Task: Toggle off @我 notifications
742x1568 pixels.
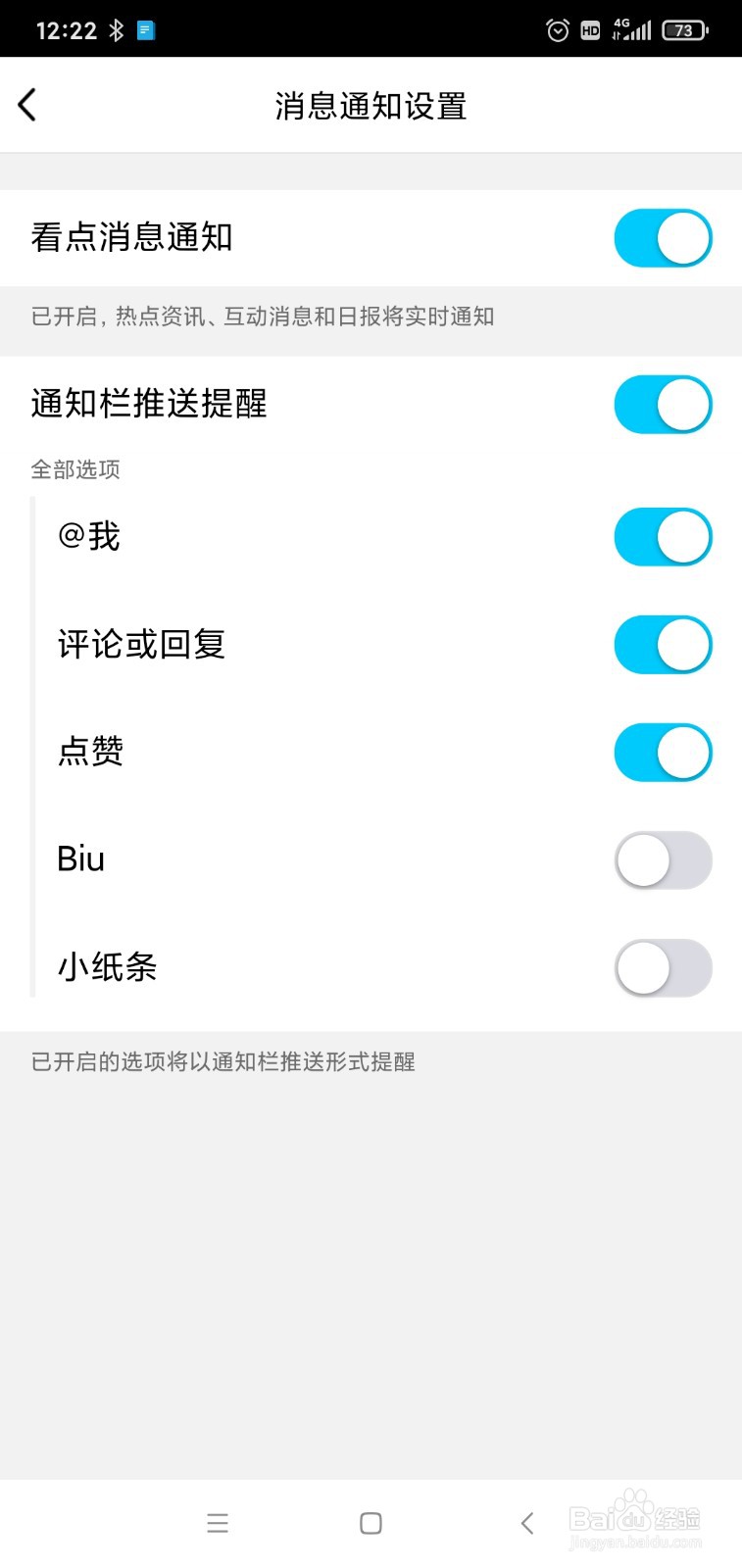Action: coord(663,537)
